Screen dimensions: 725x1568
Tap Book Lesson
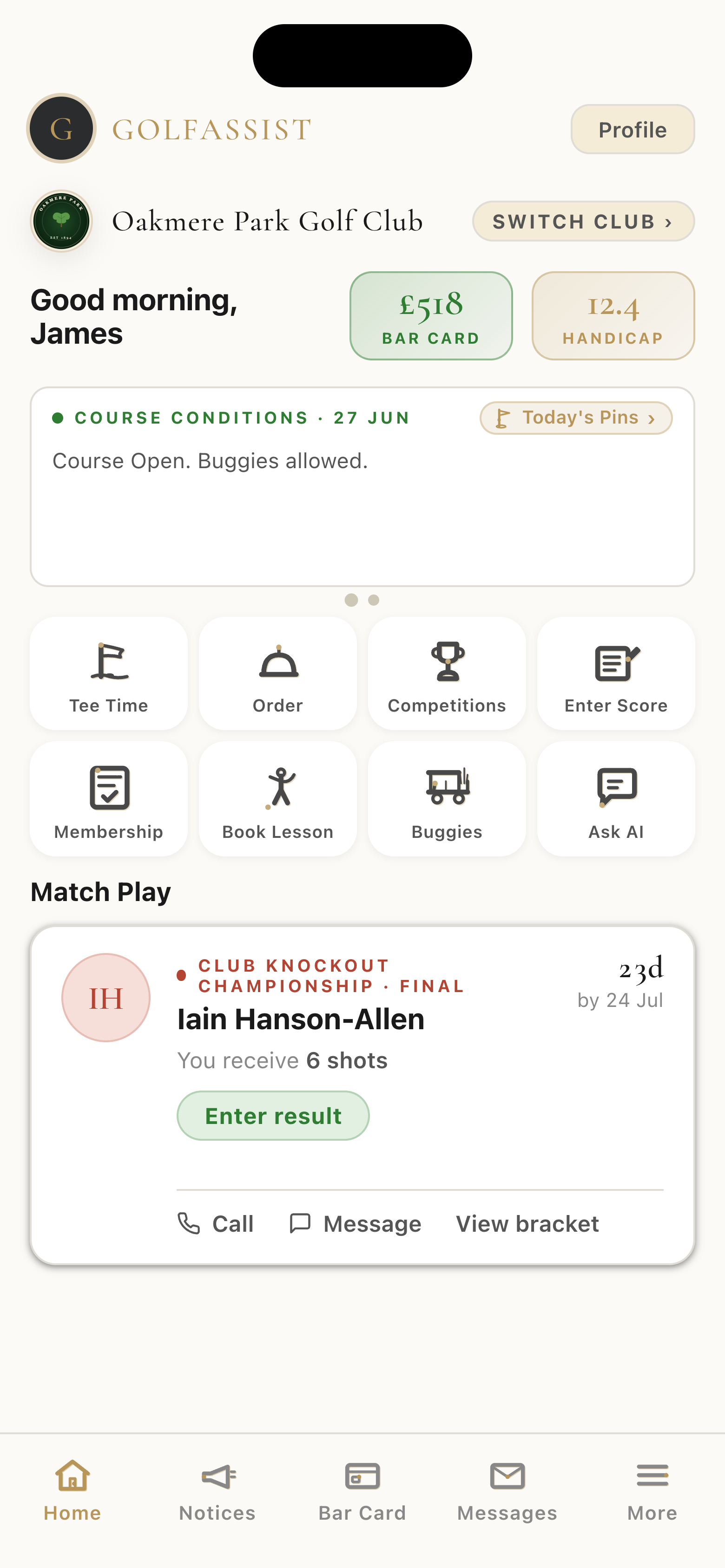(x=278, y=798)
